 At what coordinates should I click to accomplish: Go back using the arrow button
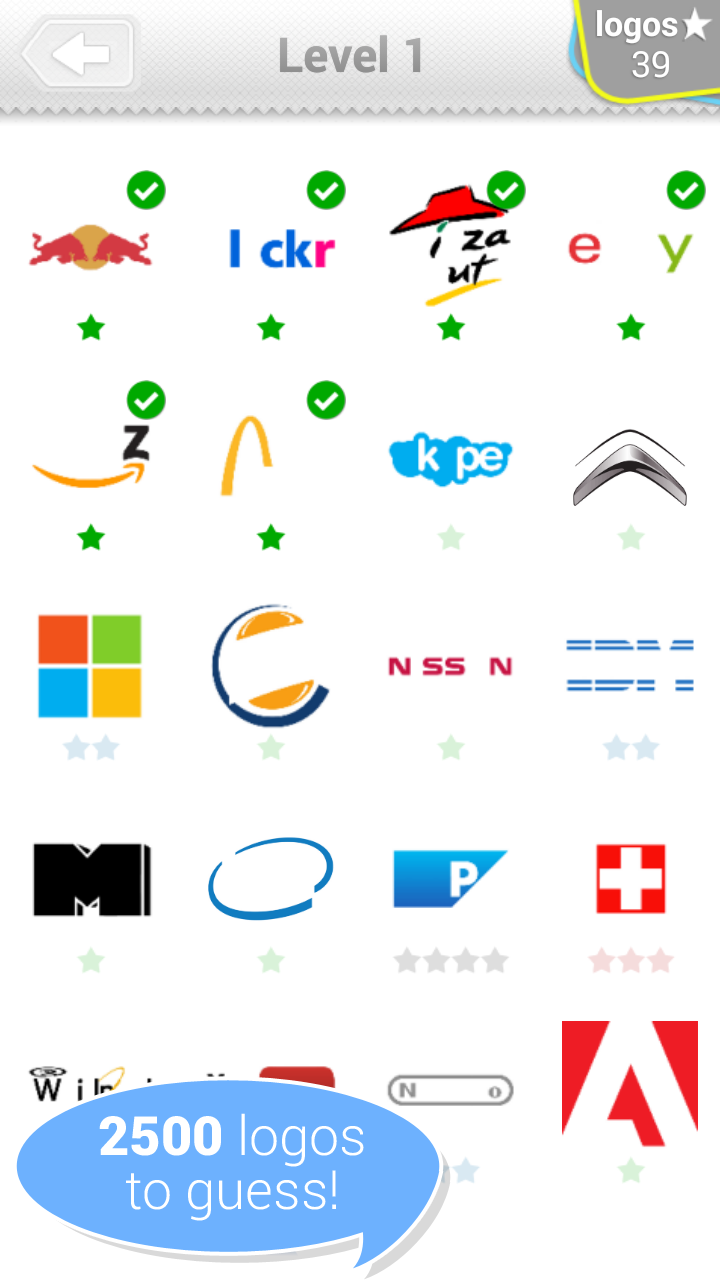click(80, 55)
